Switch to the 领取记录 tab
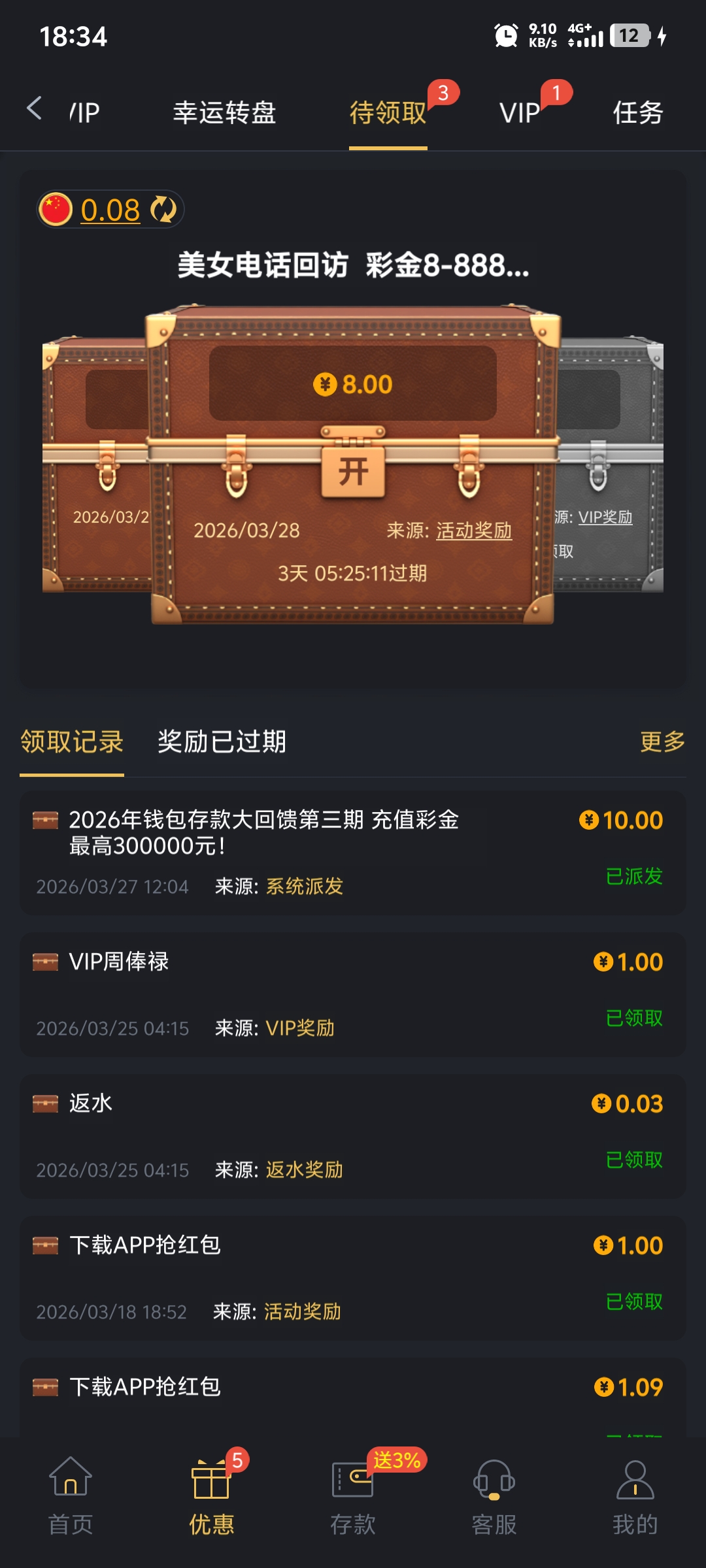The height and width of the screenshot is (1568, 706). pyautogui.click(x=72, y=742)
